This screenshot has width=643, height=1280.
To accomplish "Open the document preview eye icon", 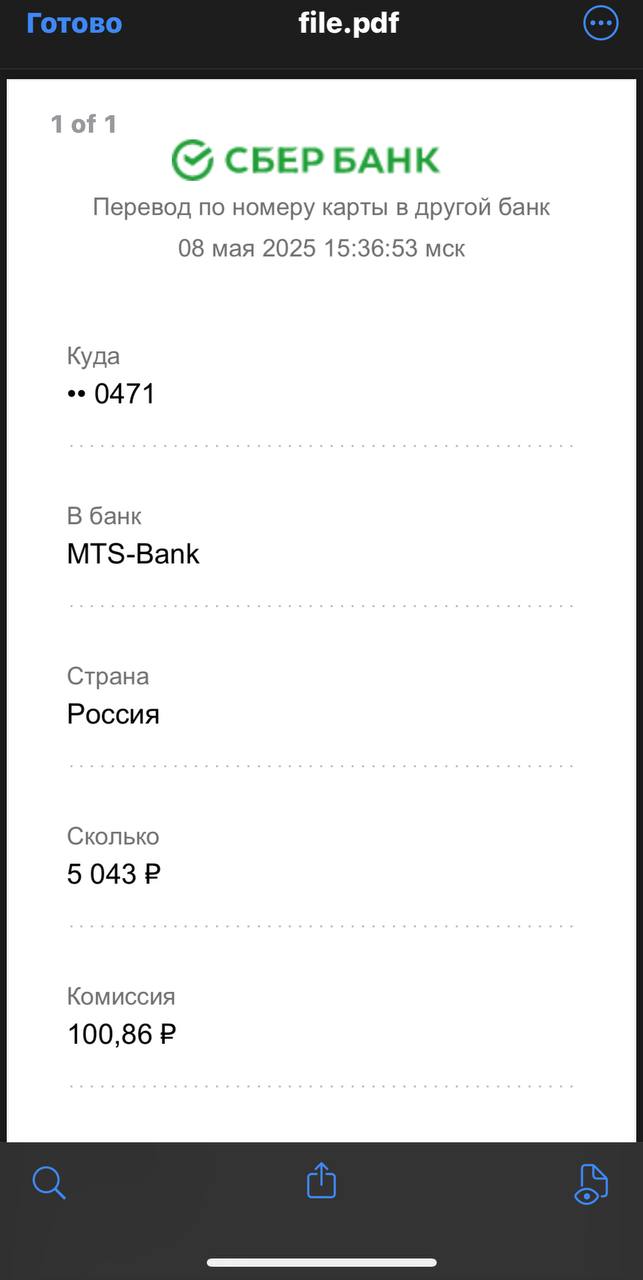I will tap(591, 1184).
